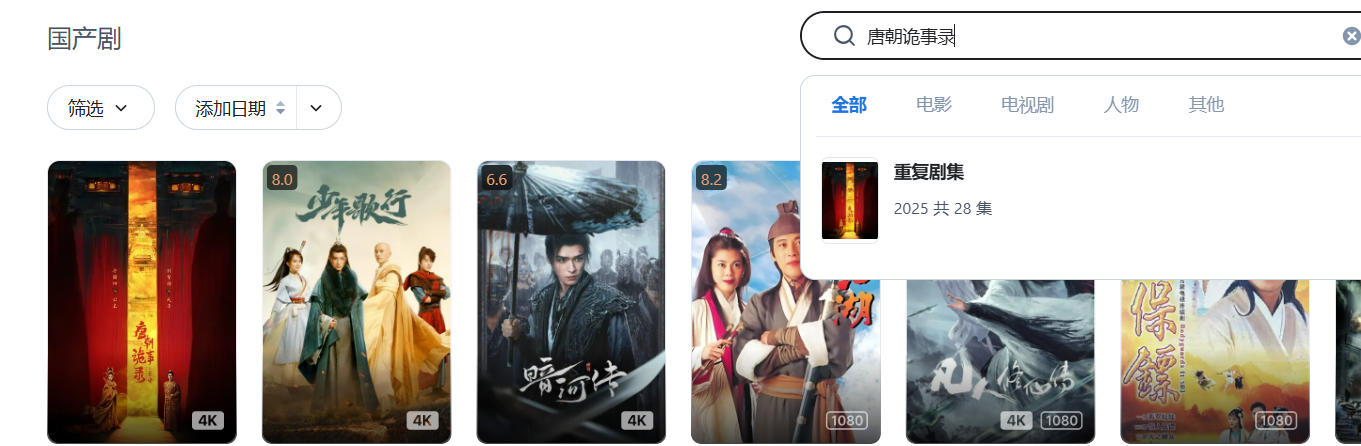1361x446 pixels.
Task: Clear the search text with the X icon
Action: [1351, 37]
